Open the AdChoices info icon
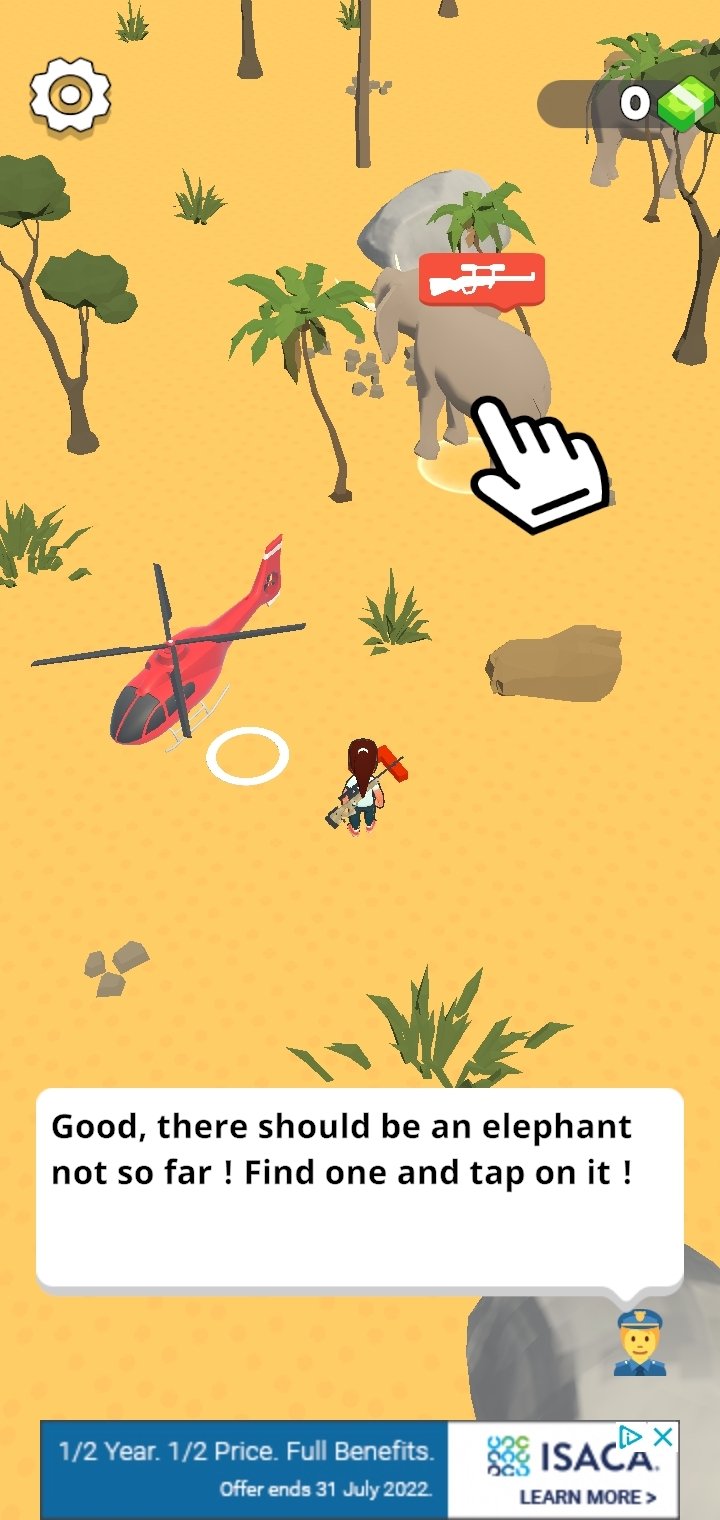 (x=632, y=1438)
